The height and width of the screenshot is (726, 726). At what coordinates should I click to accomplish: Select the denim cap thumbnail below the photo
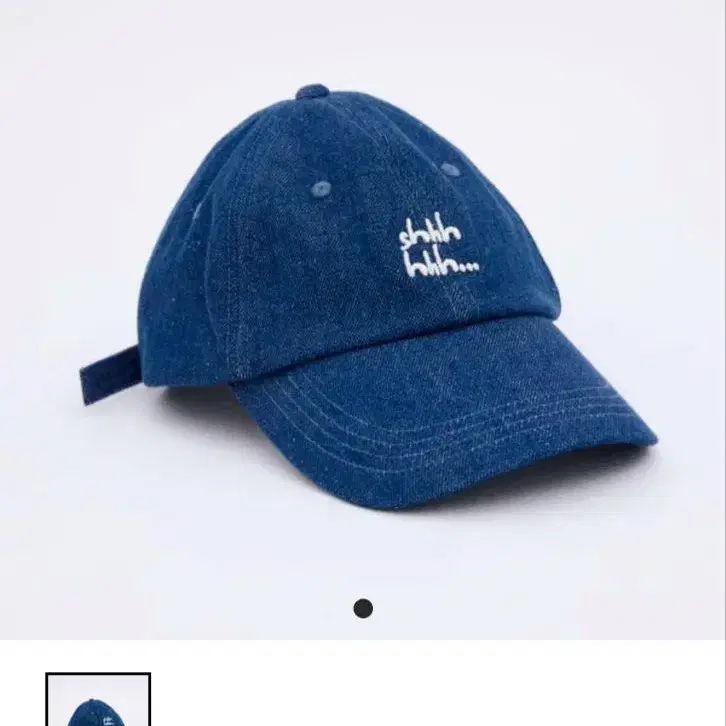98,701
